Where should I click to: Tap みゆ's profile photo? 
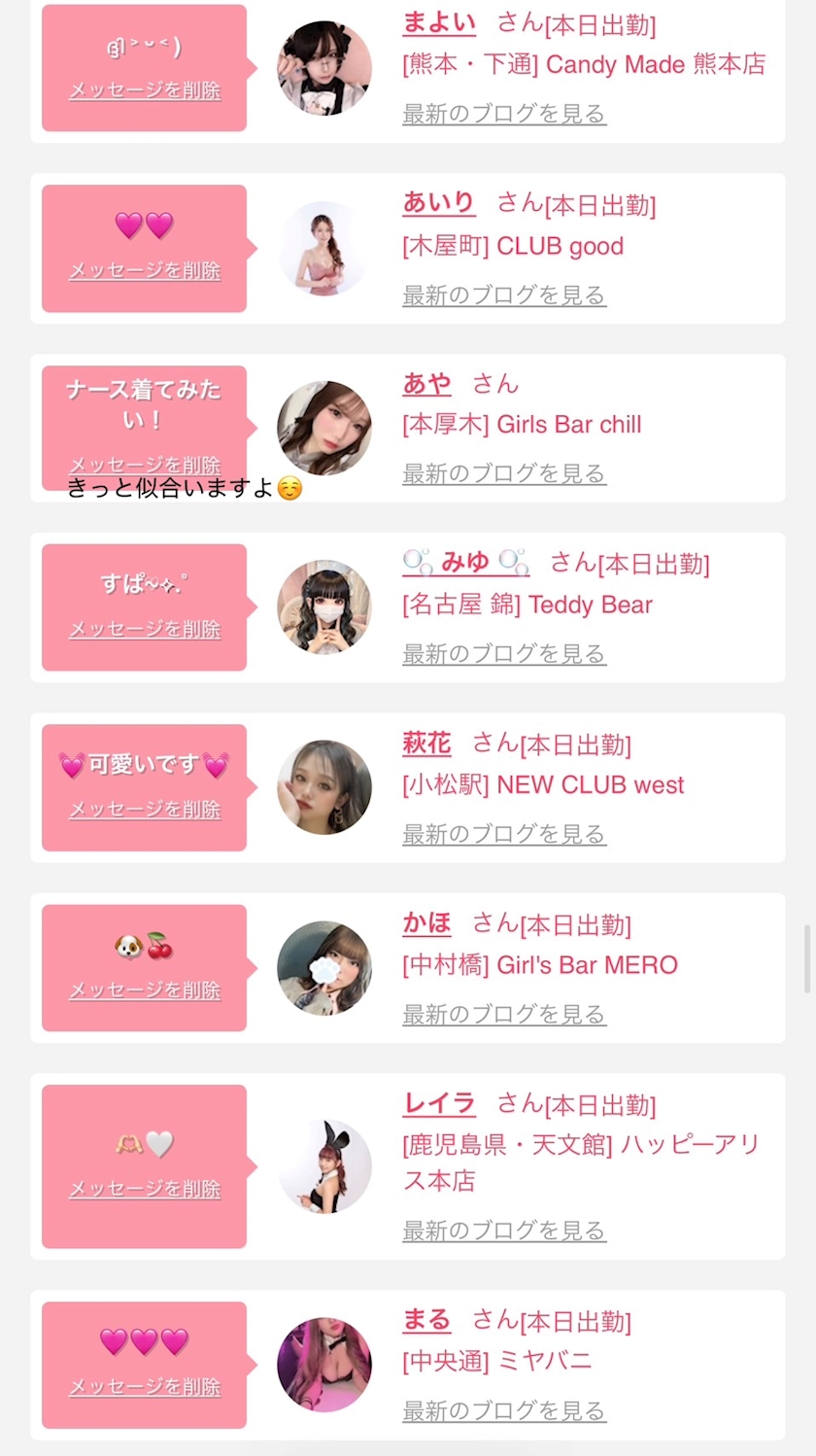324,607
